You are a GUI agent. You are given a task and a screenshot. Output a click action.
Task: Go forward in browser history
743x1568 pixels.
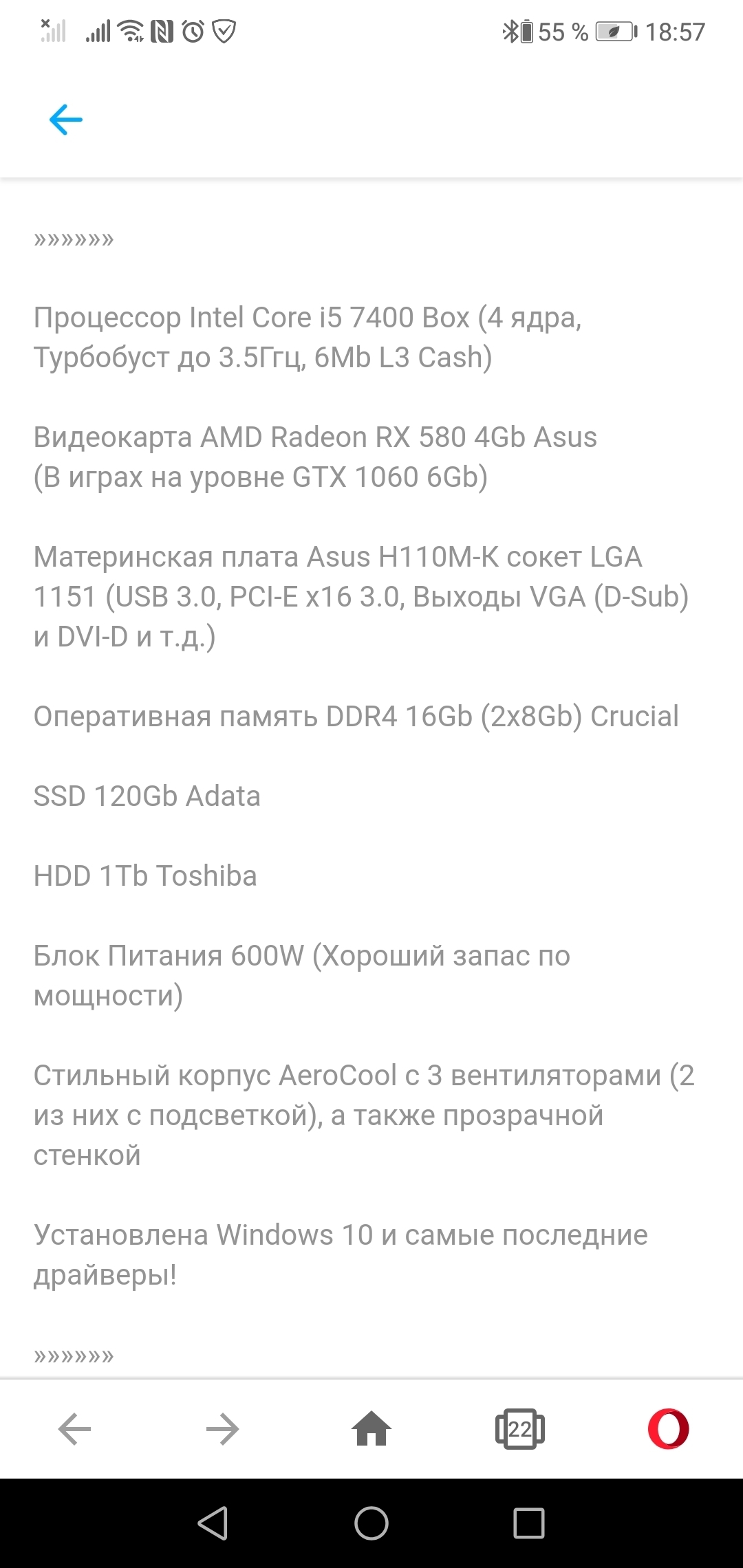[x=222, y=1430]
